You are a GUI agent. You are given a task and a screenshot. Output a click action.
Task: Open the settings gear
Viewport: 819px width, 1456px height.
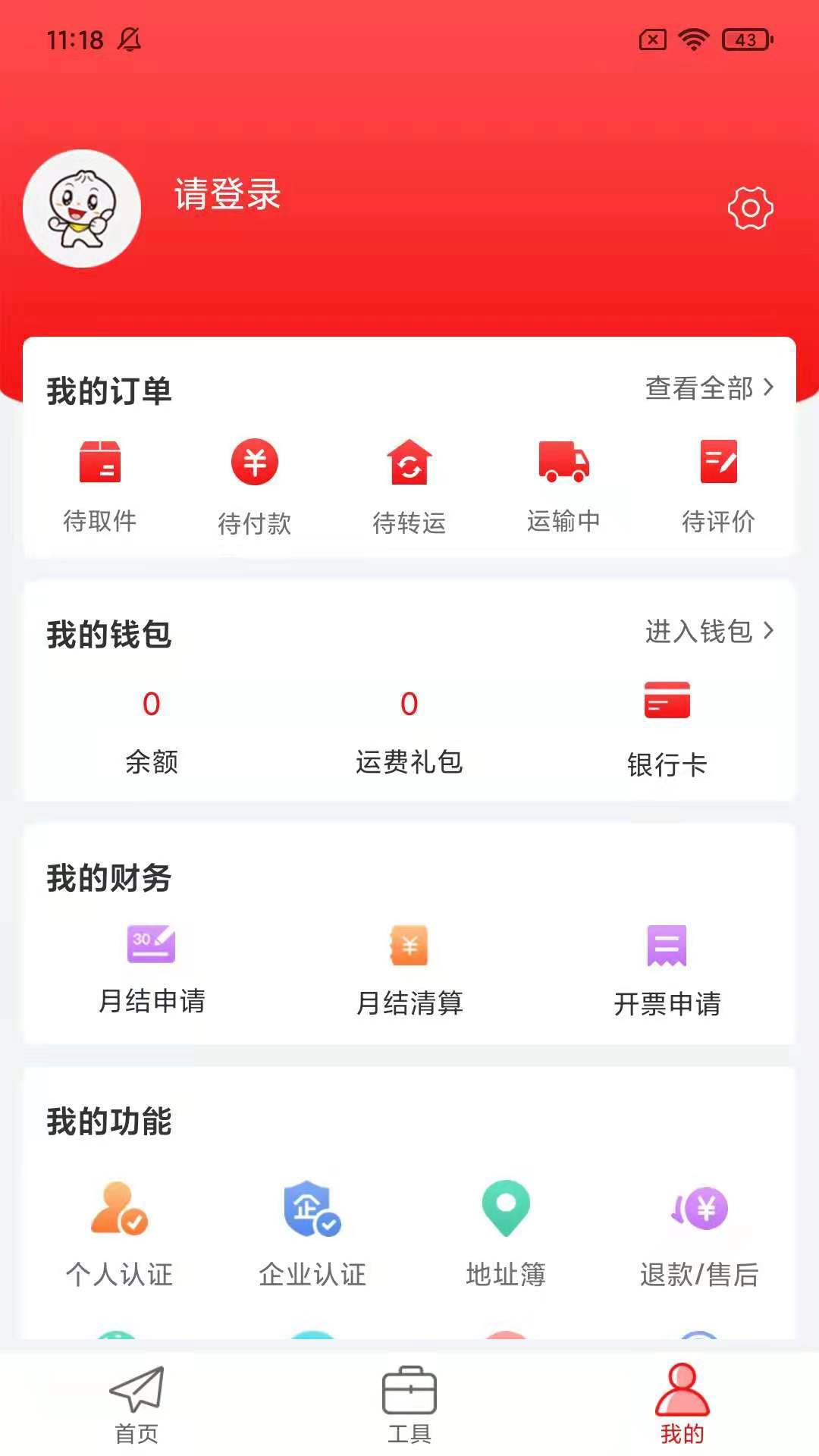click(750, 209)
